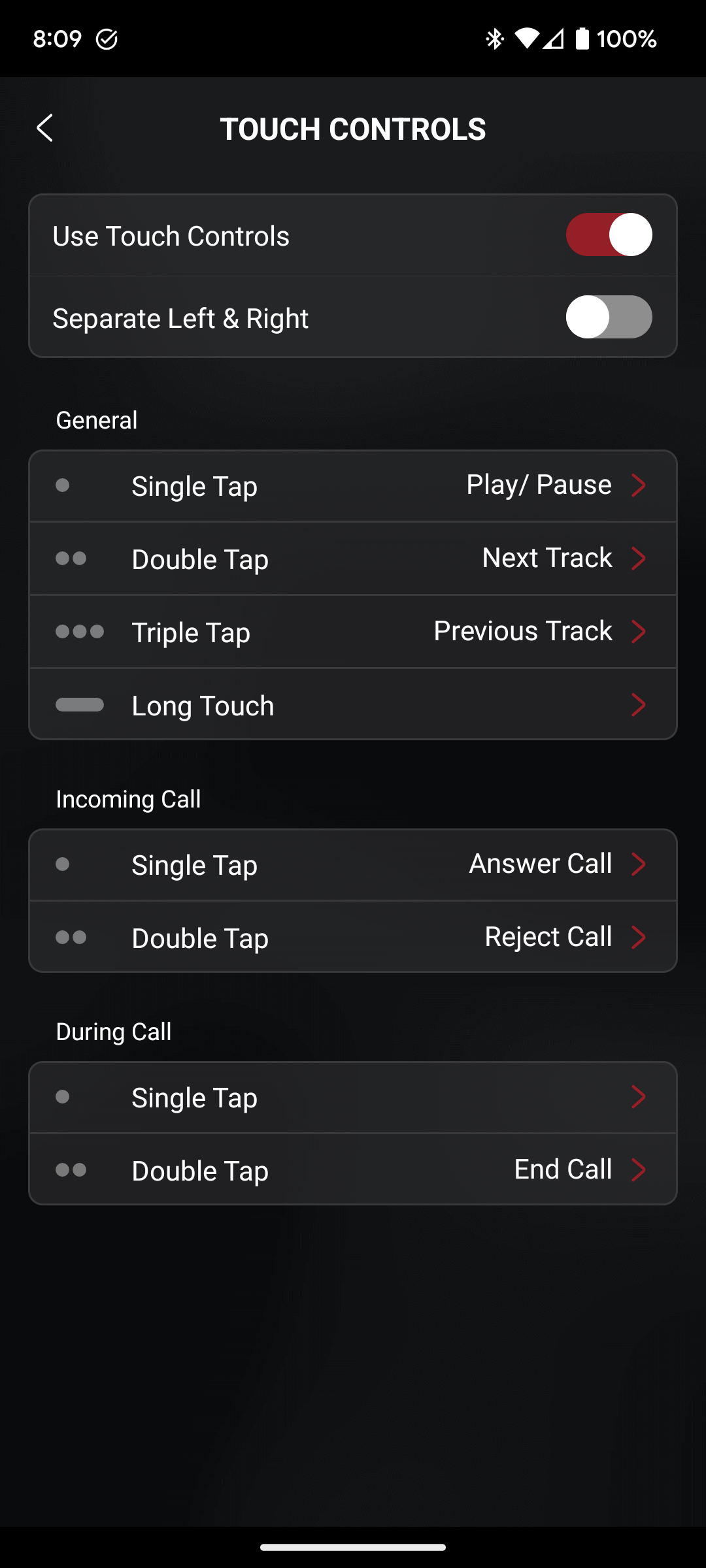The image size is (706, 1568).
Task: Open Triple Tap Previous Track setting
Action: pyautogui.click(x=353, y=632)
